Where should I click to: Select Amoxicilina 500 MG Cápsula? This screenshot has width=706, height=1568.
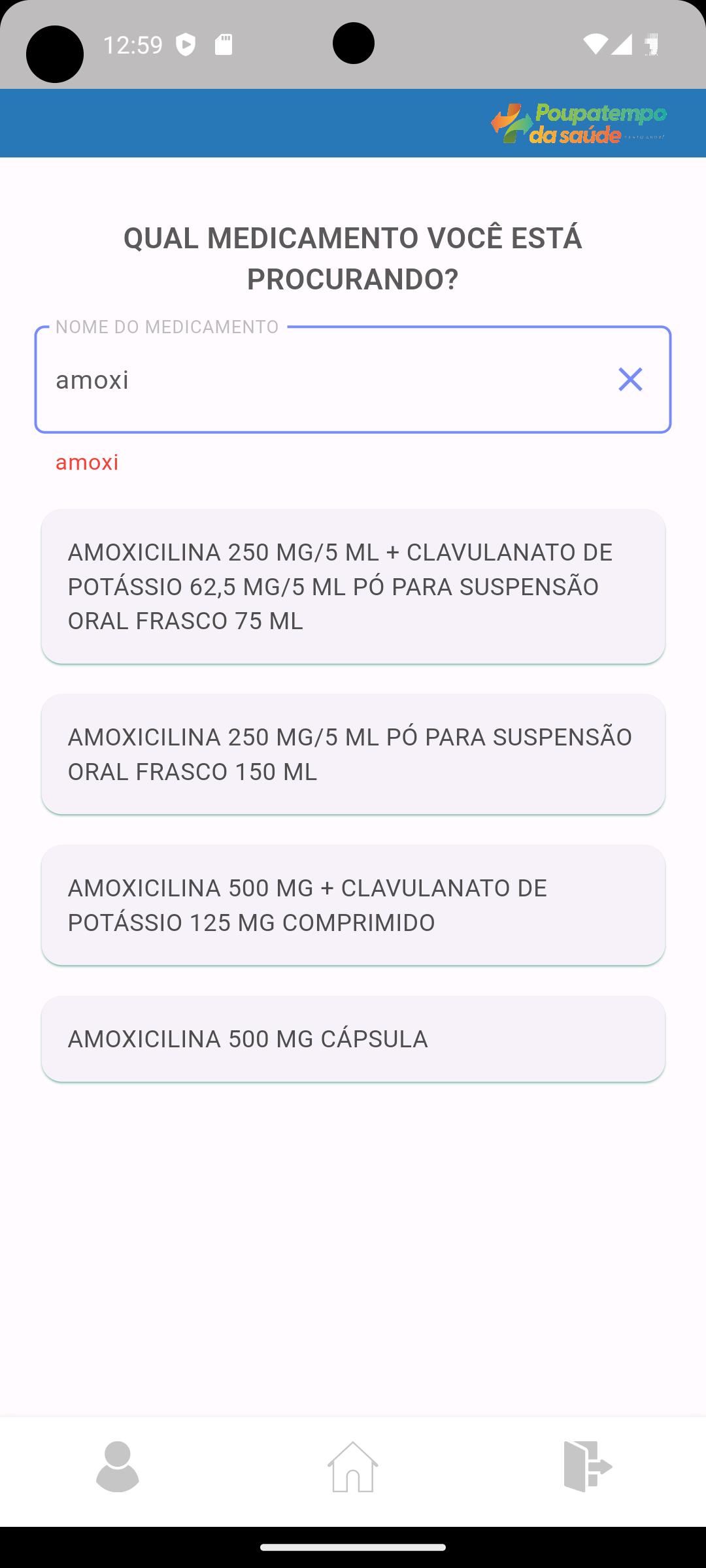[x=353, y=1039]
